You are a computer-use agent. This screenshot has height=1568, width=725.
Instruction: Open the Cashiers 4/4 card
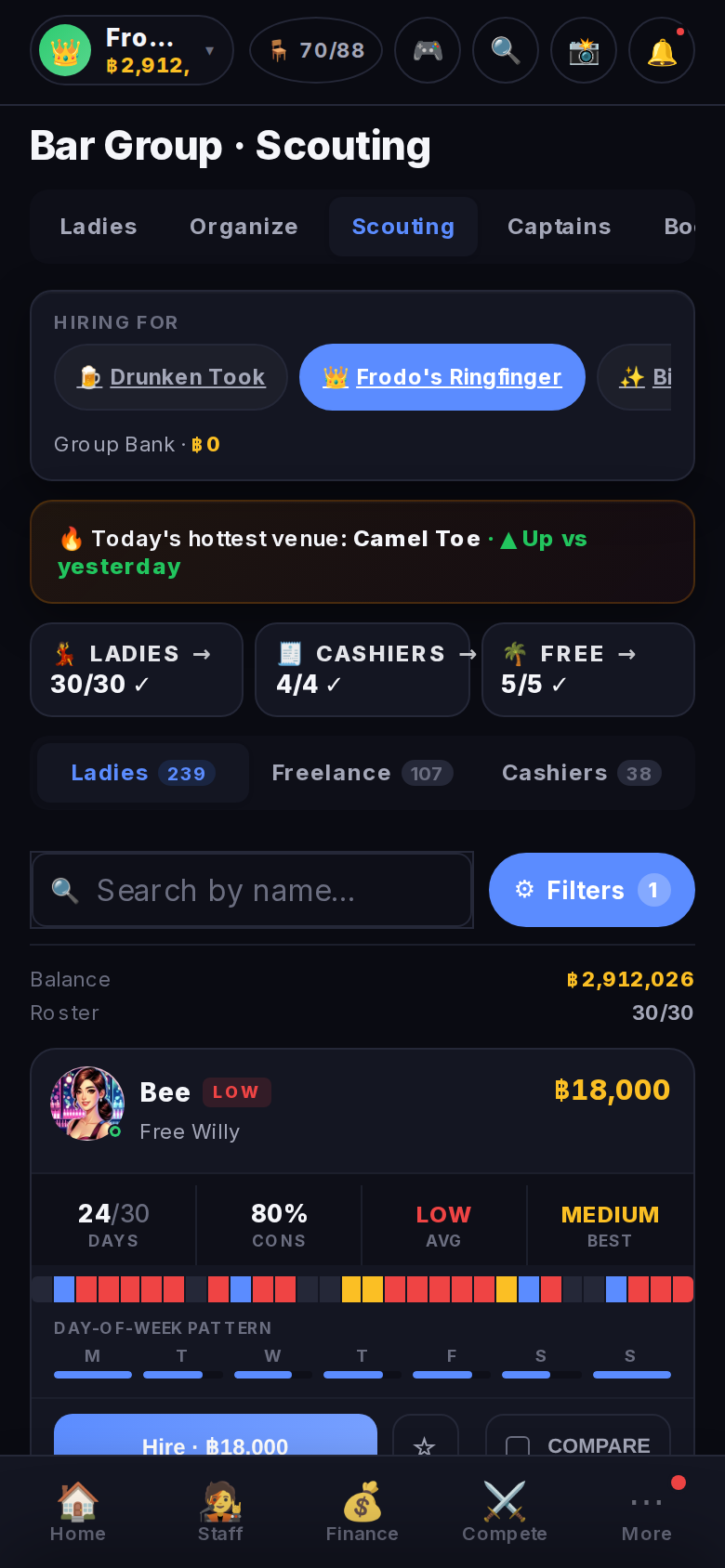[362, 670]
